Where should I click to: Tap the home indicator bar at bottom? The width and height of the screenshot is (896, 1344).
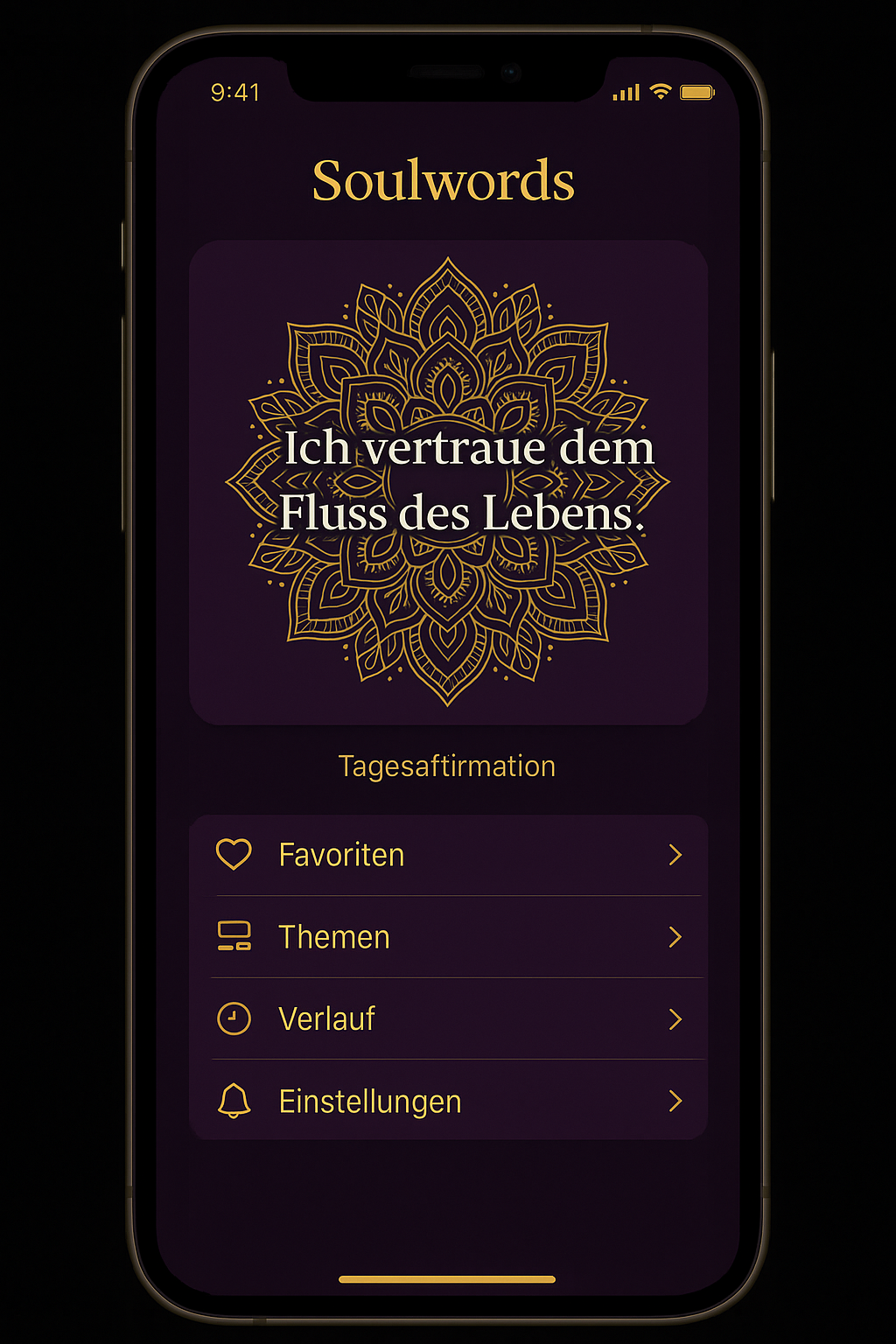[x=447, y=1280]
